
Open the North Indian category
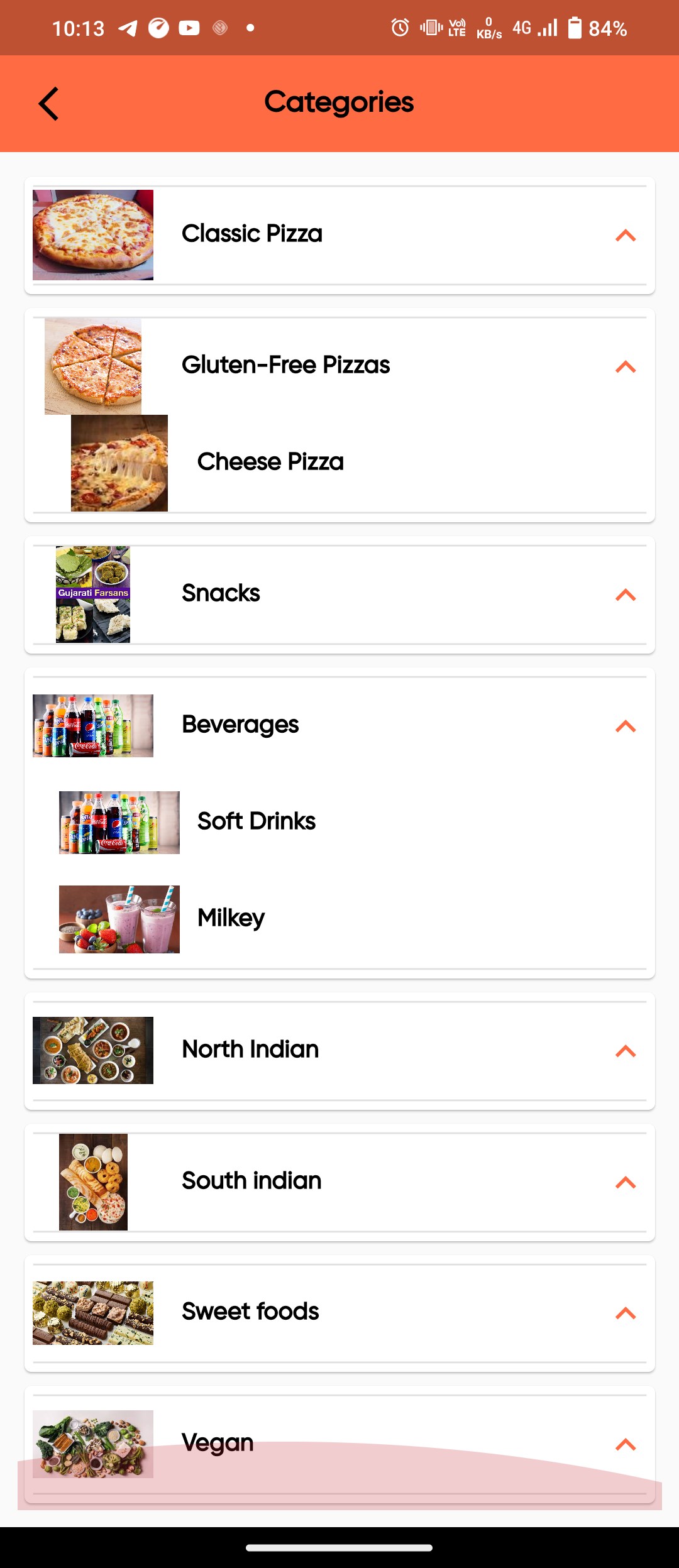[250, 1050]
